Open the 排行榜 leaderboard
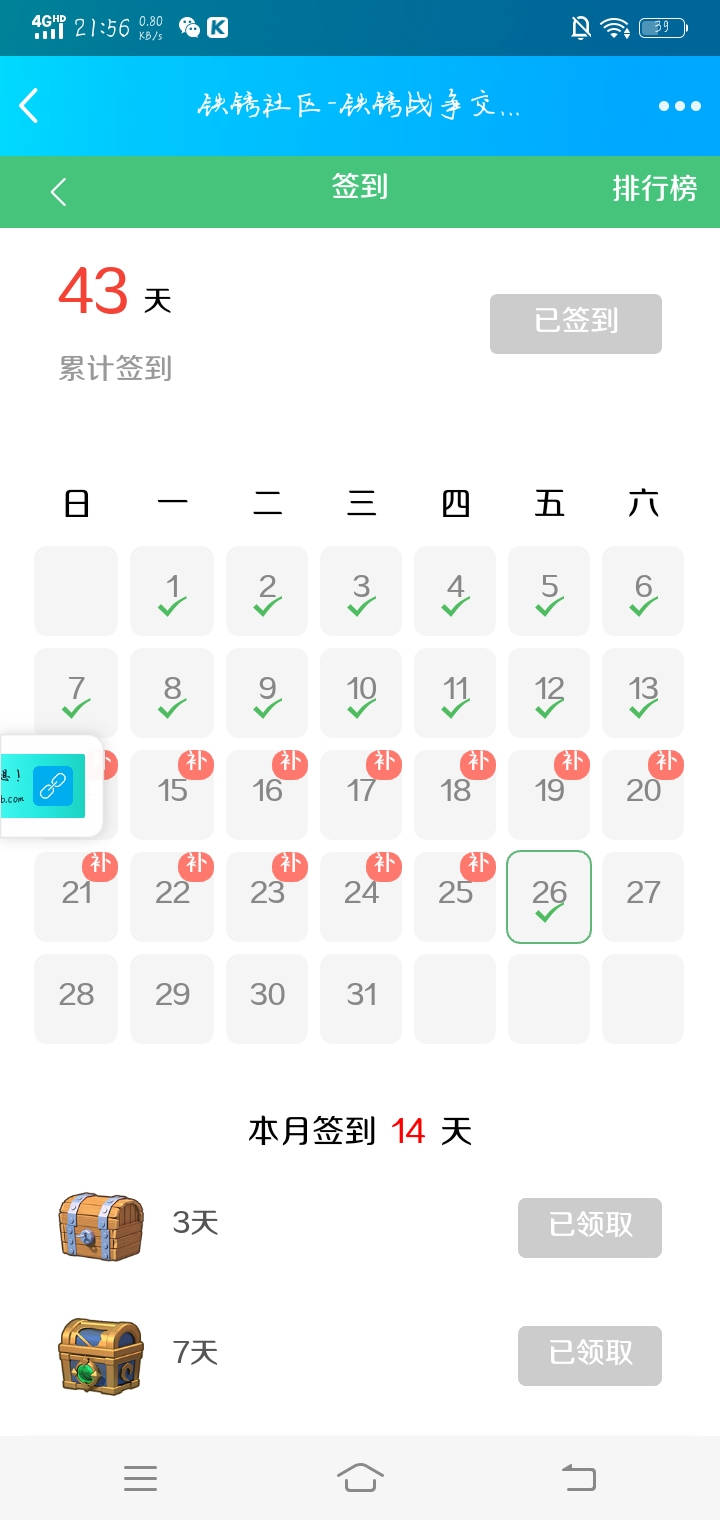720x1520 pixels. tap(654, 188)
